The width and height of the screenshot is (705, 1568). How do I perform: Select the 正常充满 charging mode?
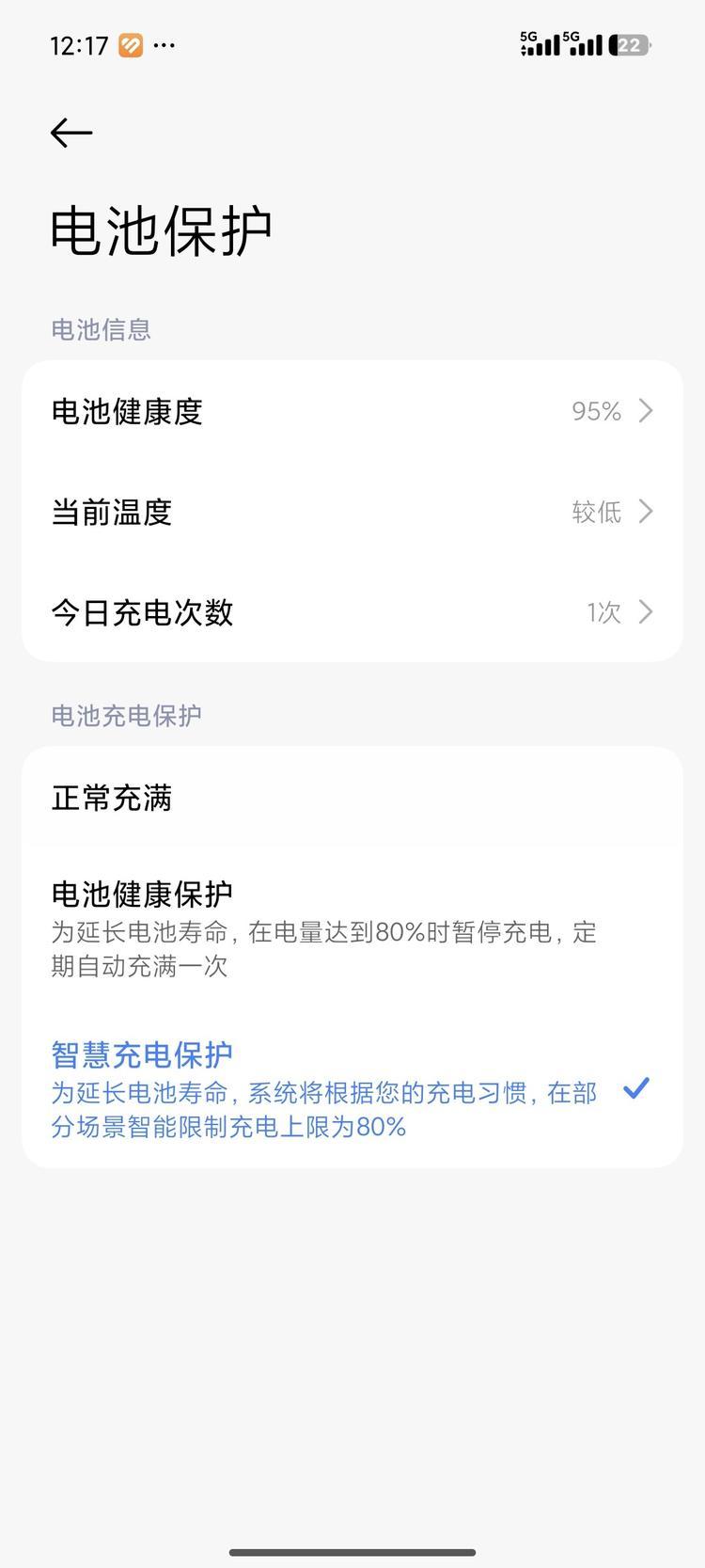click(x=352, y=798)
